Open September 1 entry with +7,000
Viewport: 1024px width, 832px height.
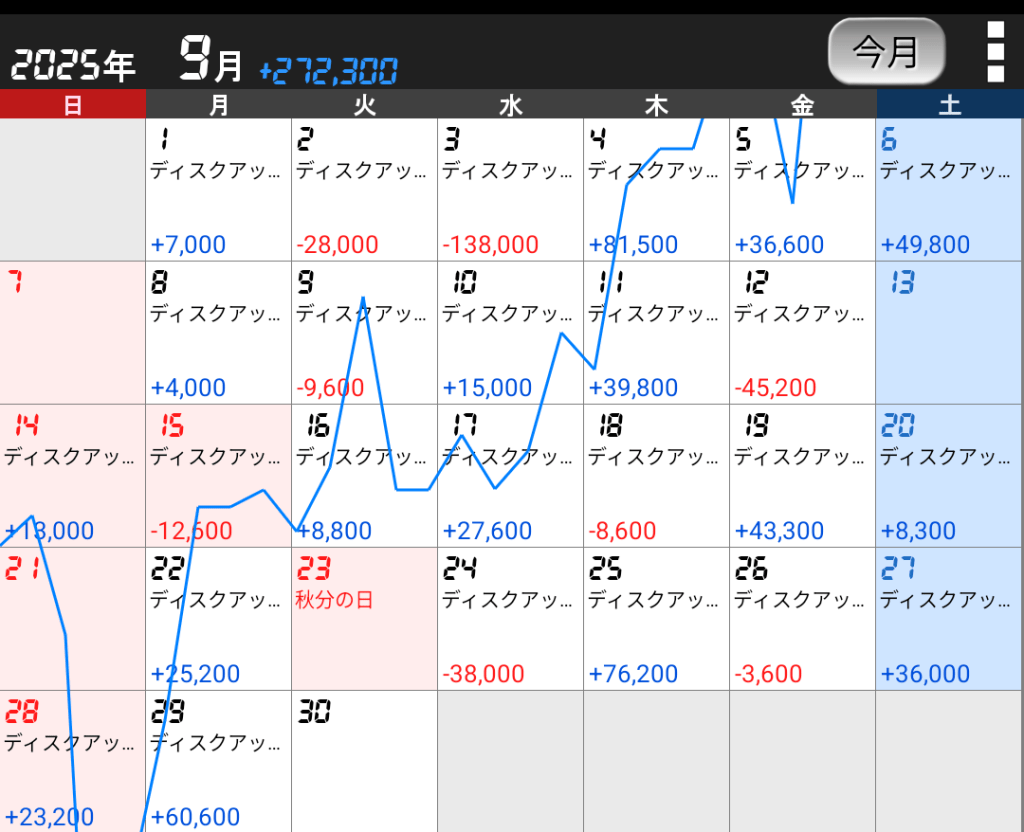point(218,190)
